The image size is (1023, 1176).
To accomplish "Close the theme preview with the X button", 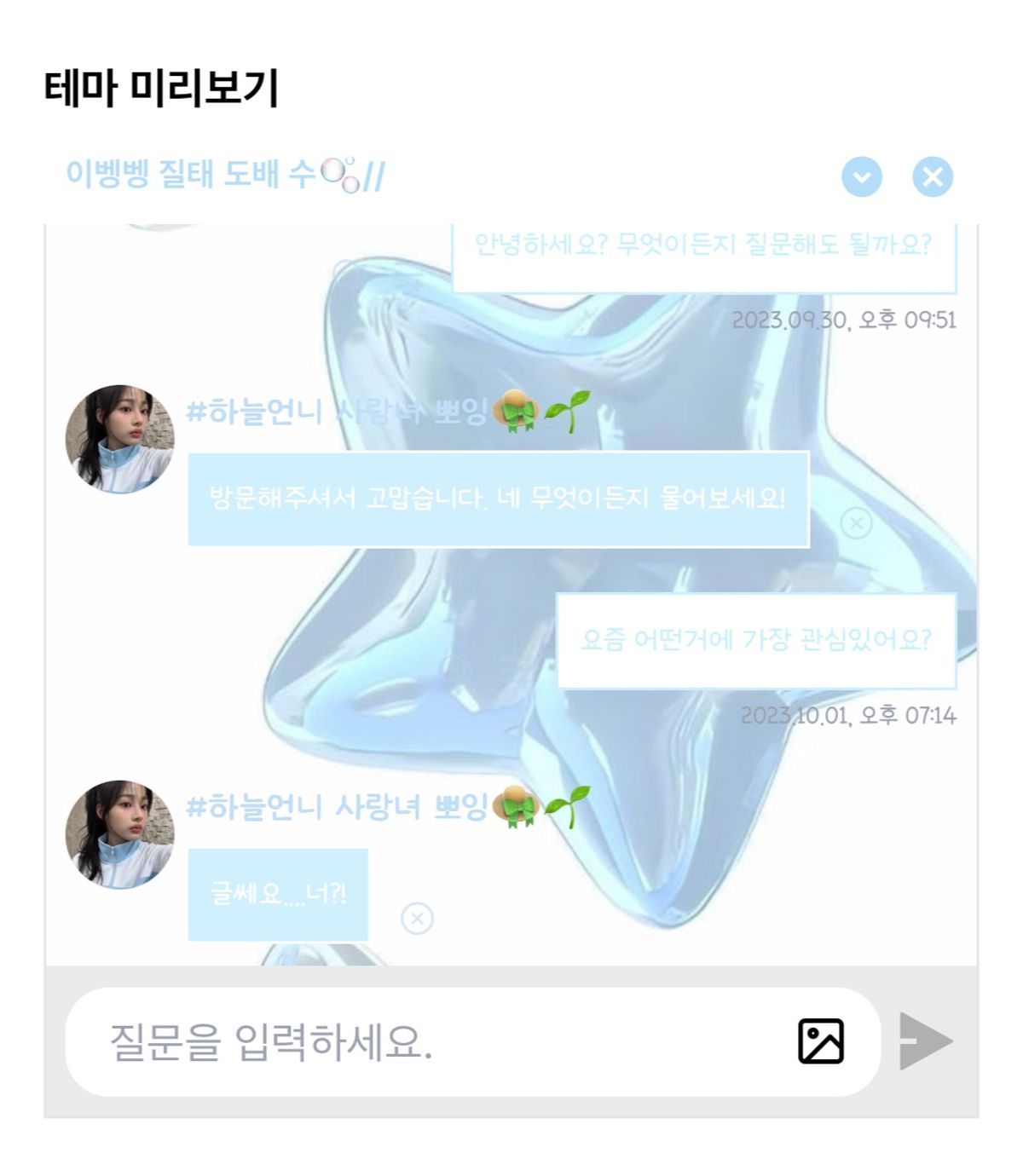I will (933, 177).
